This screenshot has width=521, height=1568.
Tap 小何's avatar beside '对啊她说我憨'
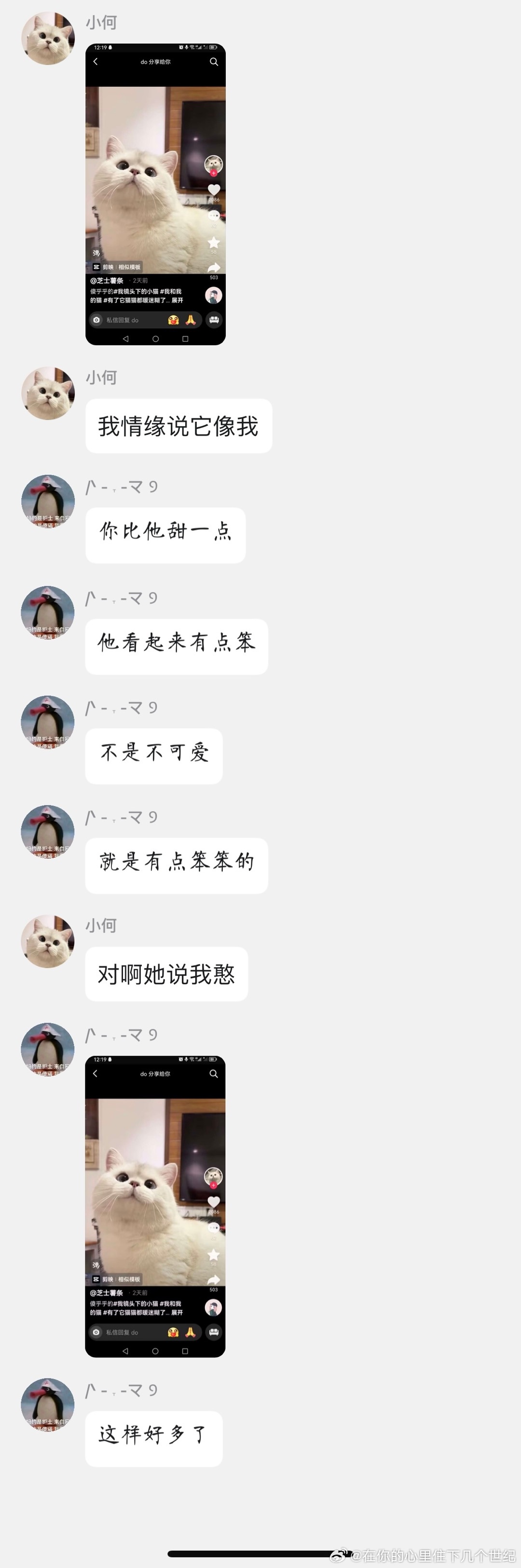(48, 940)
